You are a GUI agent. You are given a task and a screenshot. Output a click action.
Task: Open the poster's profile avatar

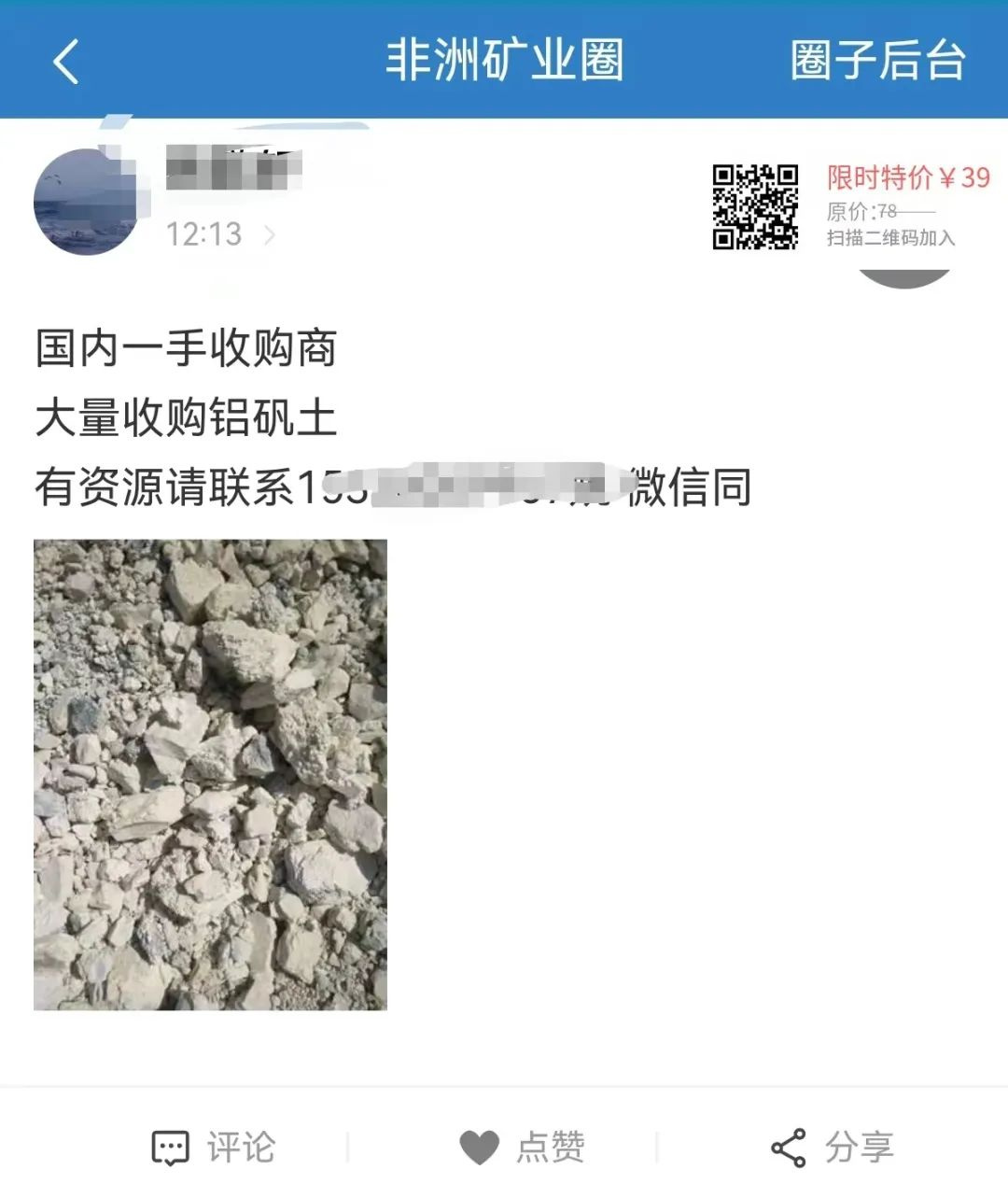coord(86,200)
